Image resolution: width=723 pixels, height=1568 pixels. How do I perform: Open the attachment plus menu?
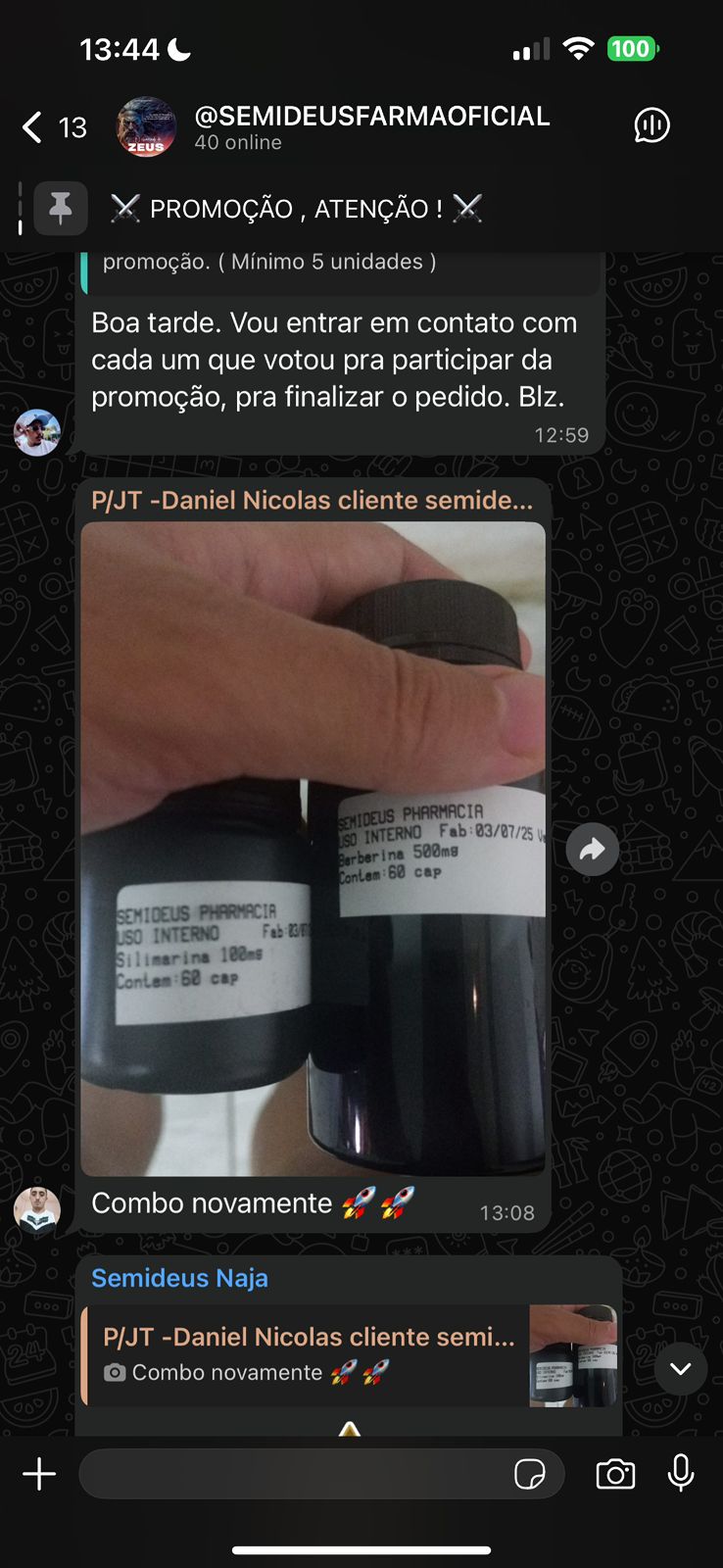39,1474
